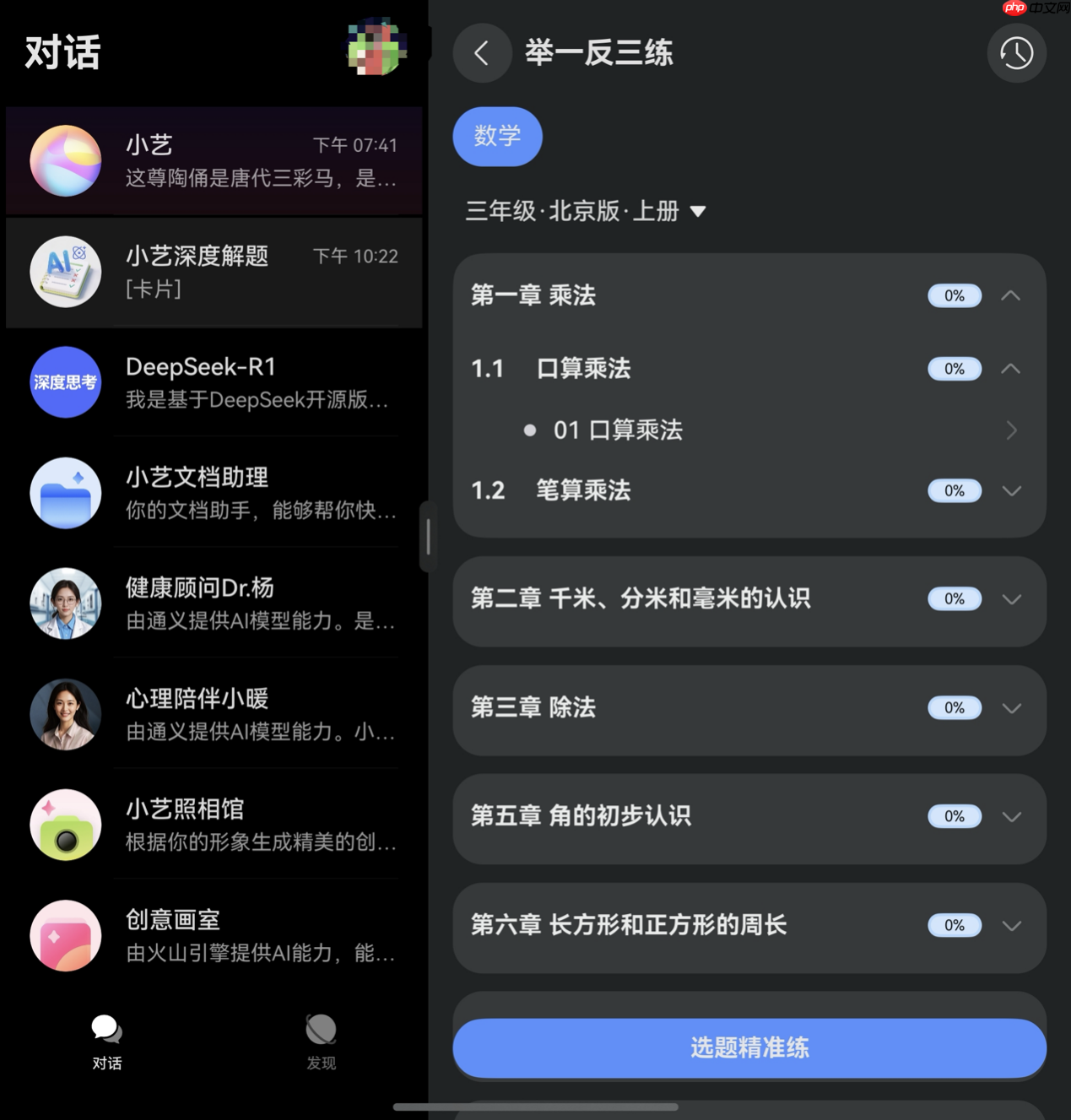Tap the 0% progress badge on 第一章 乘法

pos(954,295)
